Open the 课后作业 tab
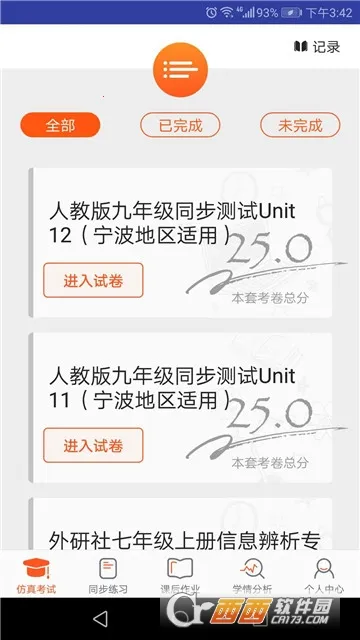Viewport: 360px width, 640px height. click(x=180, y=574)
